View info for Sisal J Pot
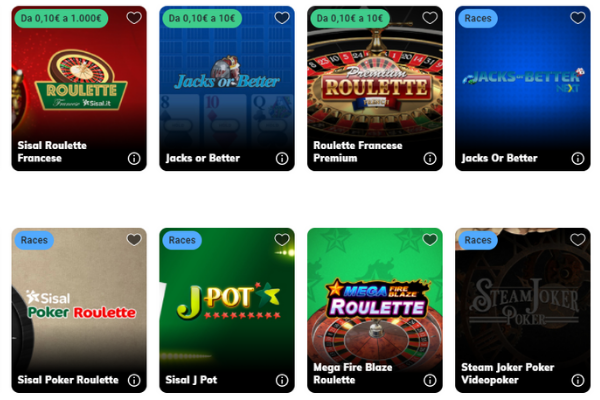This screenshot has width=600, height=400. (282, 380)
